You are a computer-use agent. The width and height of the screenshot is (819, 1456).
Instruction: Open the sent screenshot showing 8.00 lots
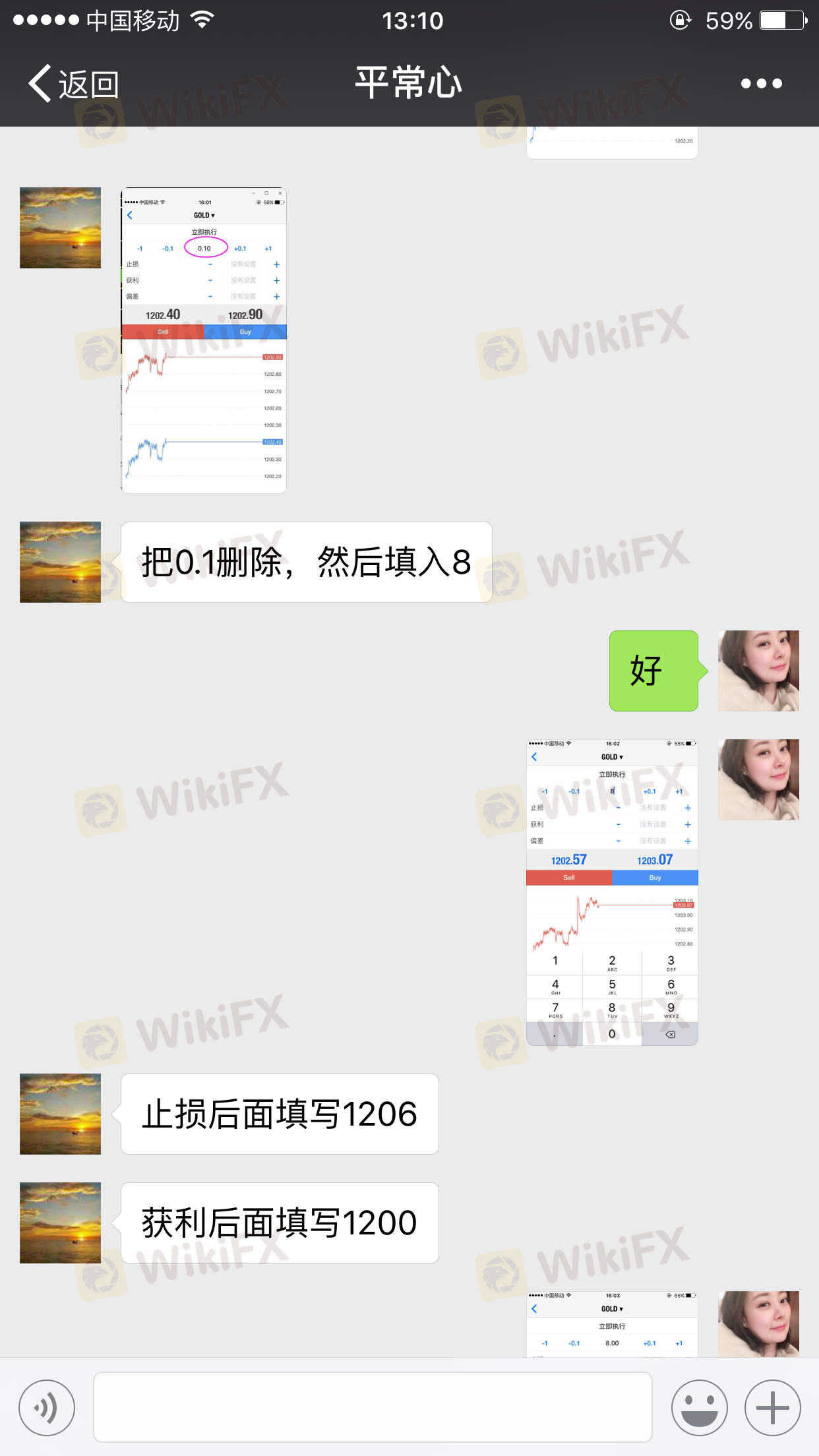tap(612, 1324)
